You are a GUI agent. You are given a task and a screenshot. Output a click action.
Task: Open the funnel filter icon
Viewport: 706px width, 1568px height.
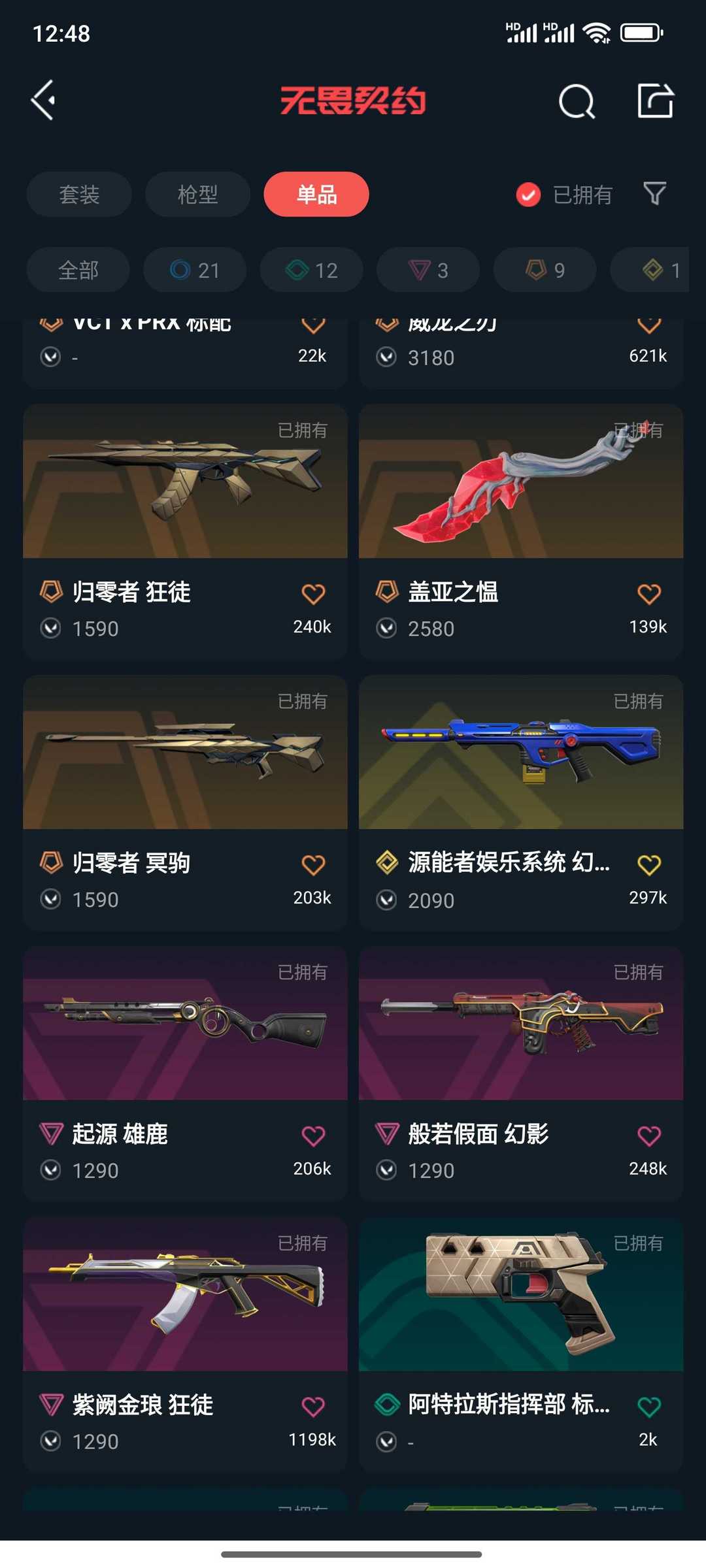[x=654, y=193]
